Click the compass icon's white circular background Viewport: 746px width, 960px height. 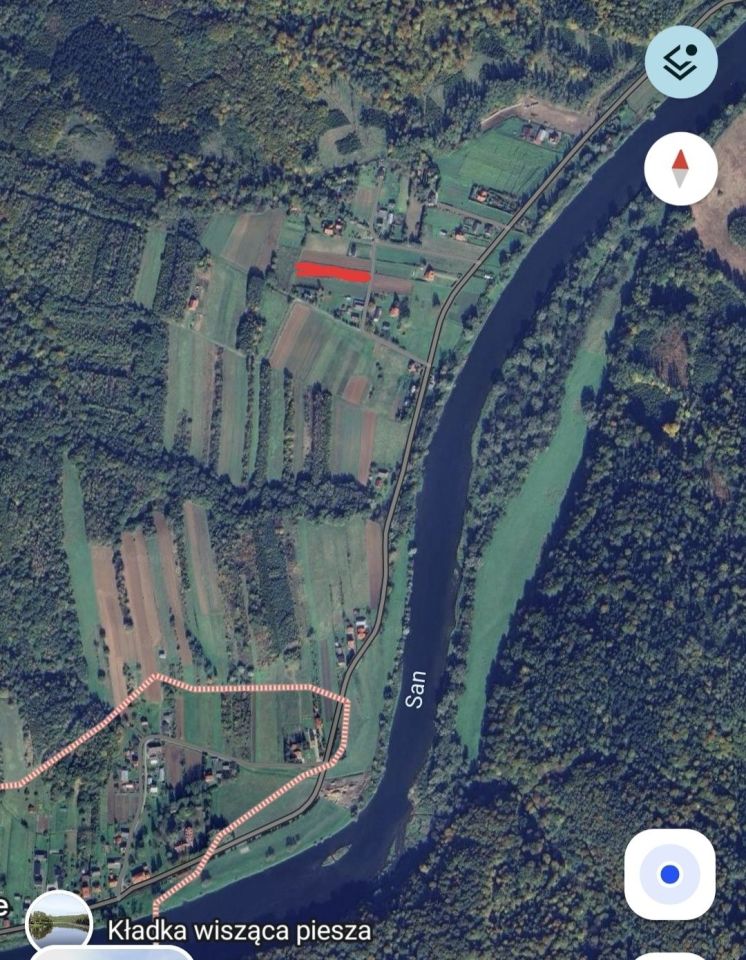click(x=679, y=168)
